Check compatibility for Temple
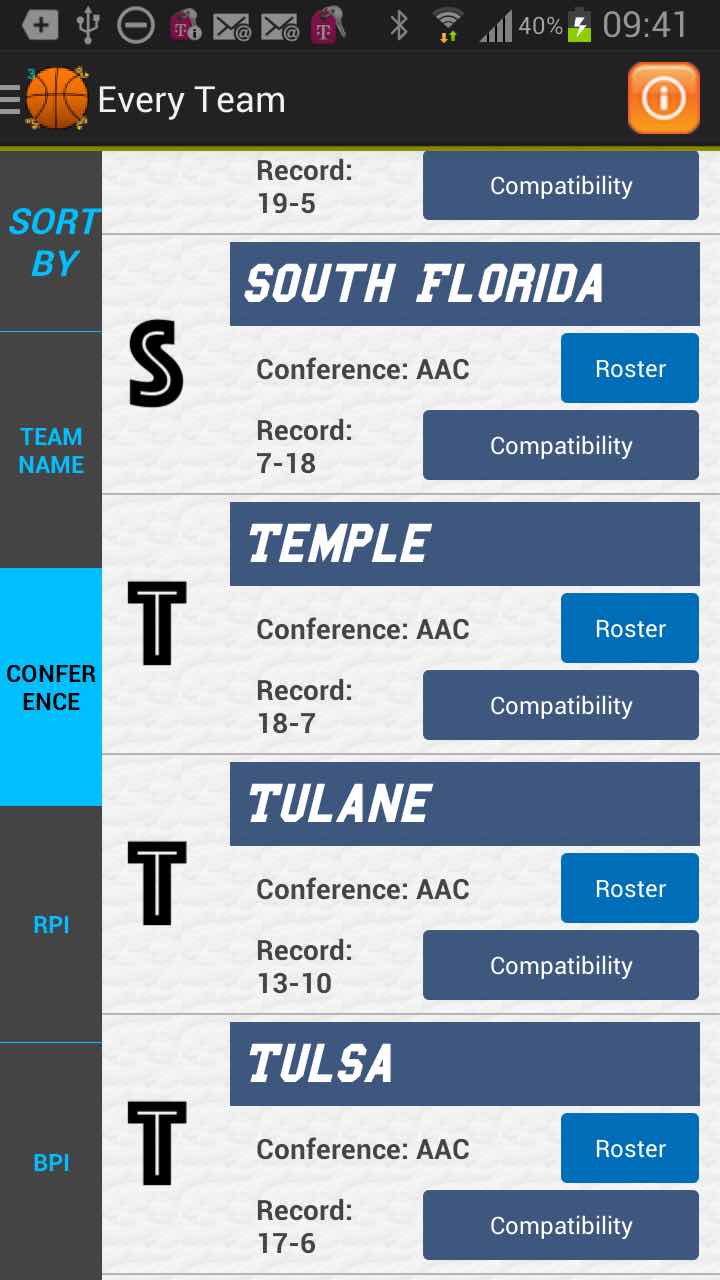This screenshot has height=1280, width=720. coord(560,706)
